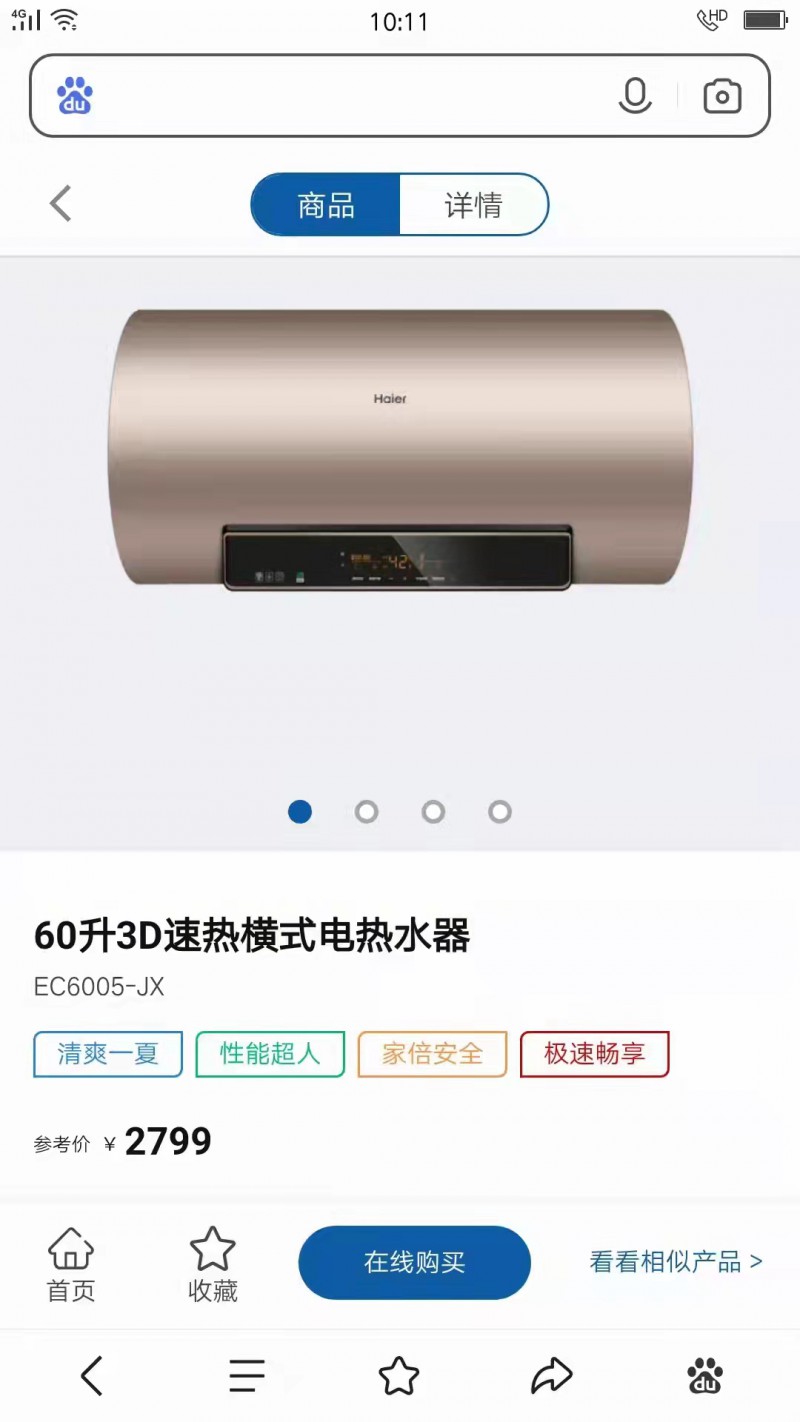Open 看看相似产品 similar products link
Viewport: 800px width, 1422px height.
676,1261
